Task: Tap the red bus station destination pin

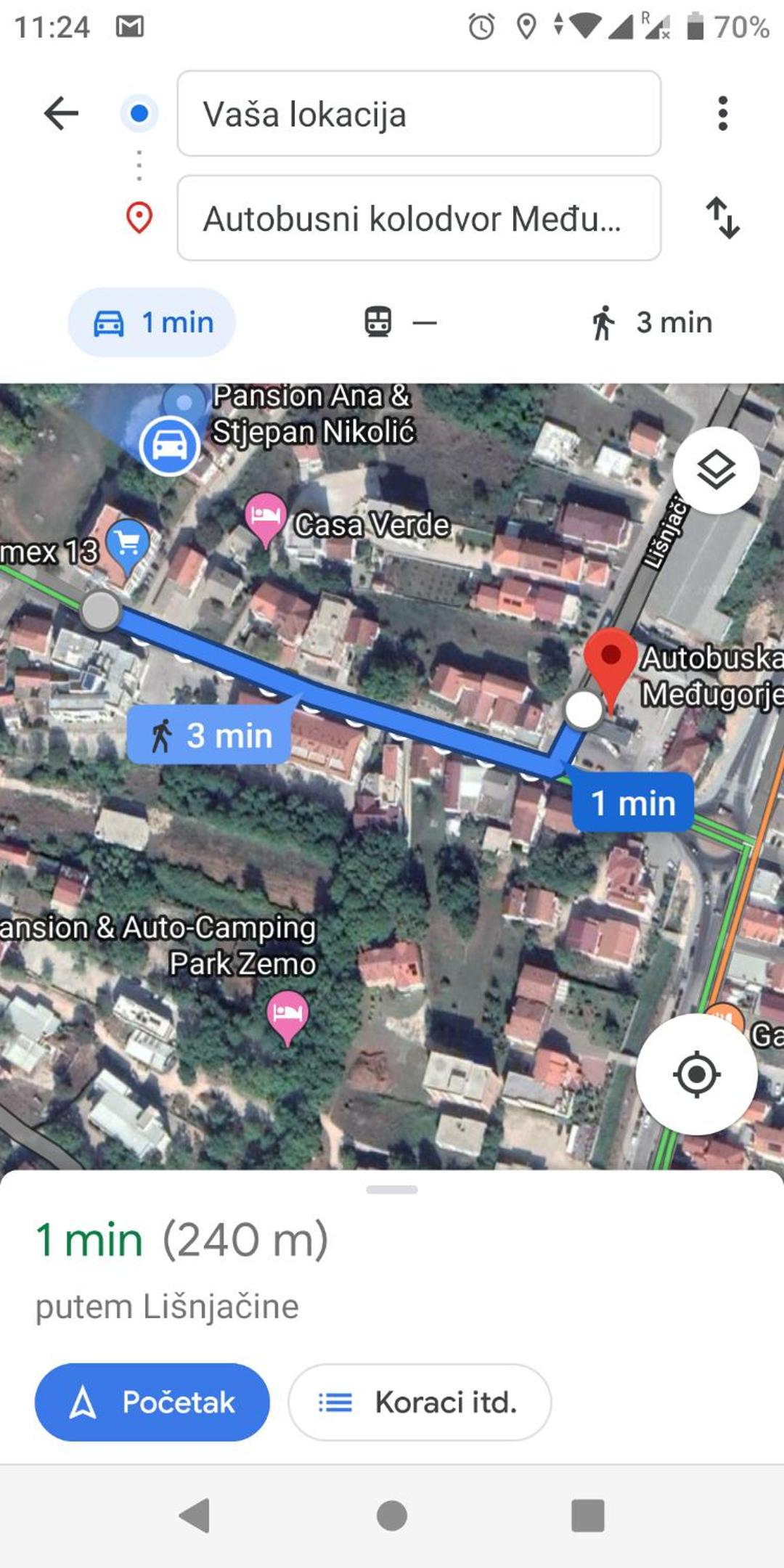Action: (x=611, y=669)
